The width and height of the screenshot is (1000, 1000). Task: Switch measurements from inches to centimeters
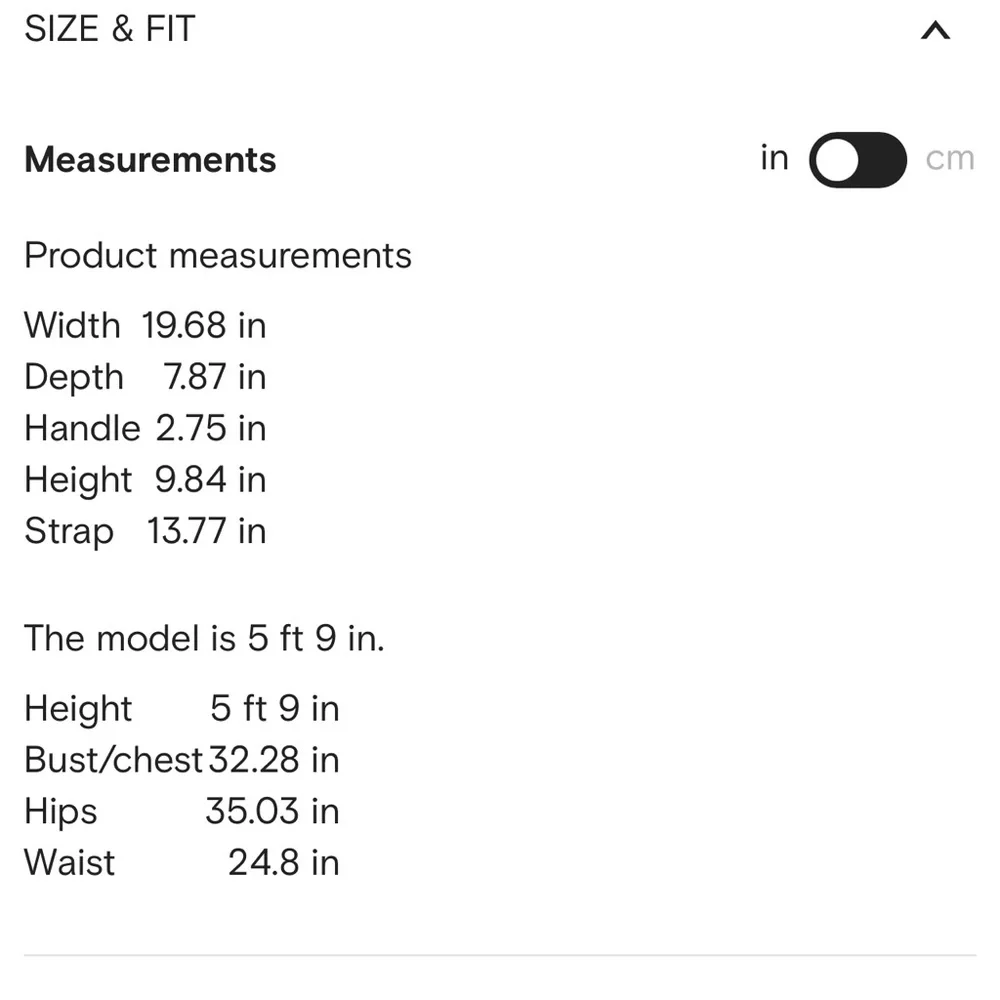pyautogui.click(x=858, y=160)
